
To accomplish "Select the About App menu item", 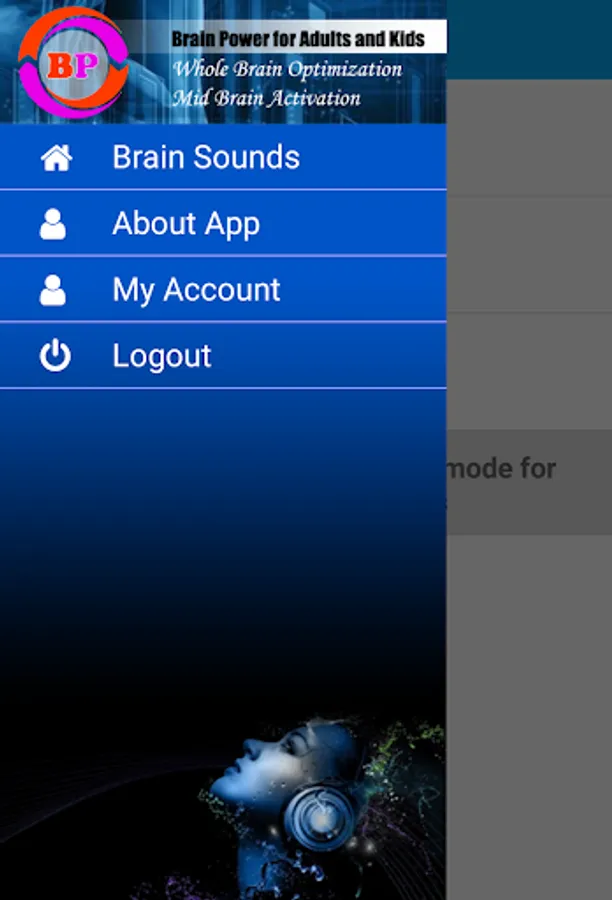I will pyautogui.click(x=186, y=224).
